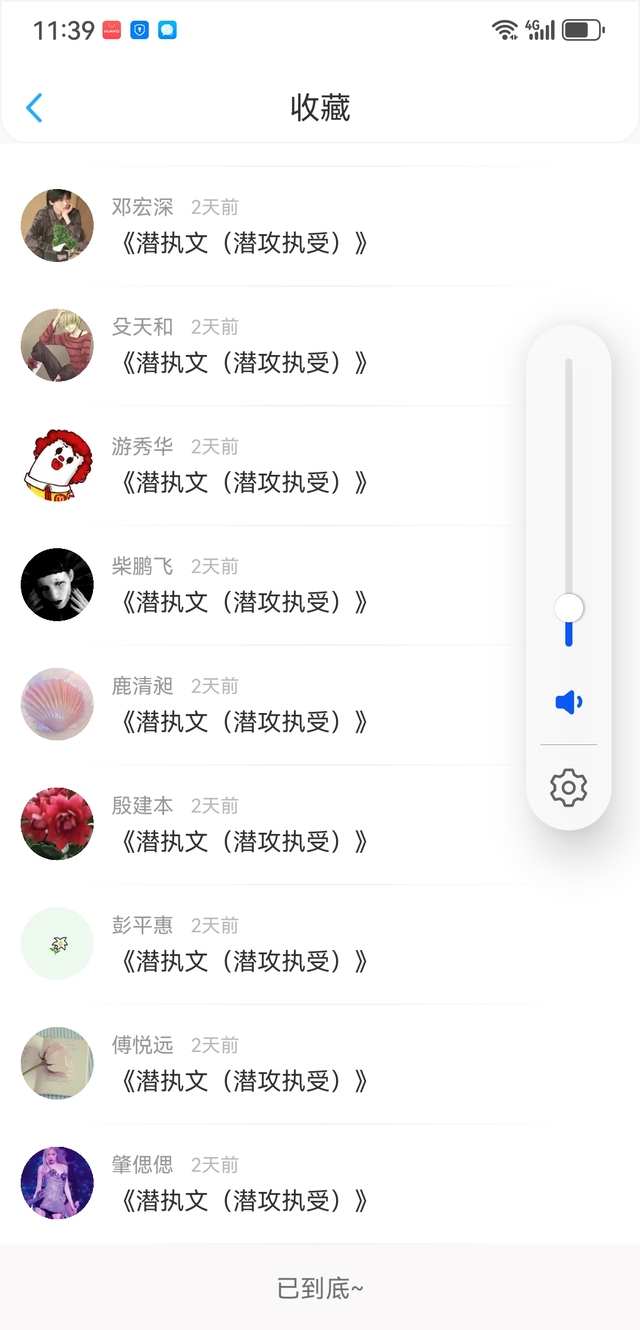The height and width of the screenshot is (1330, 640).
Task: Mute the media volume via speaker icon
Action: 568,702
